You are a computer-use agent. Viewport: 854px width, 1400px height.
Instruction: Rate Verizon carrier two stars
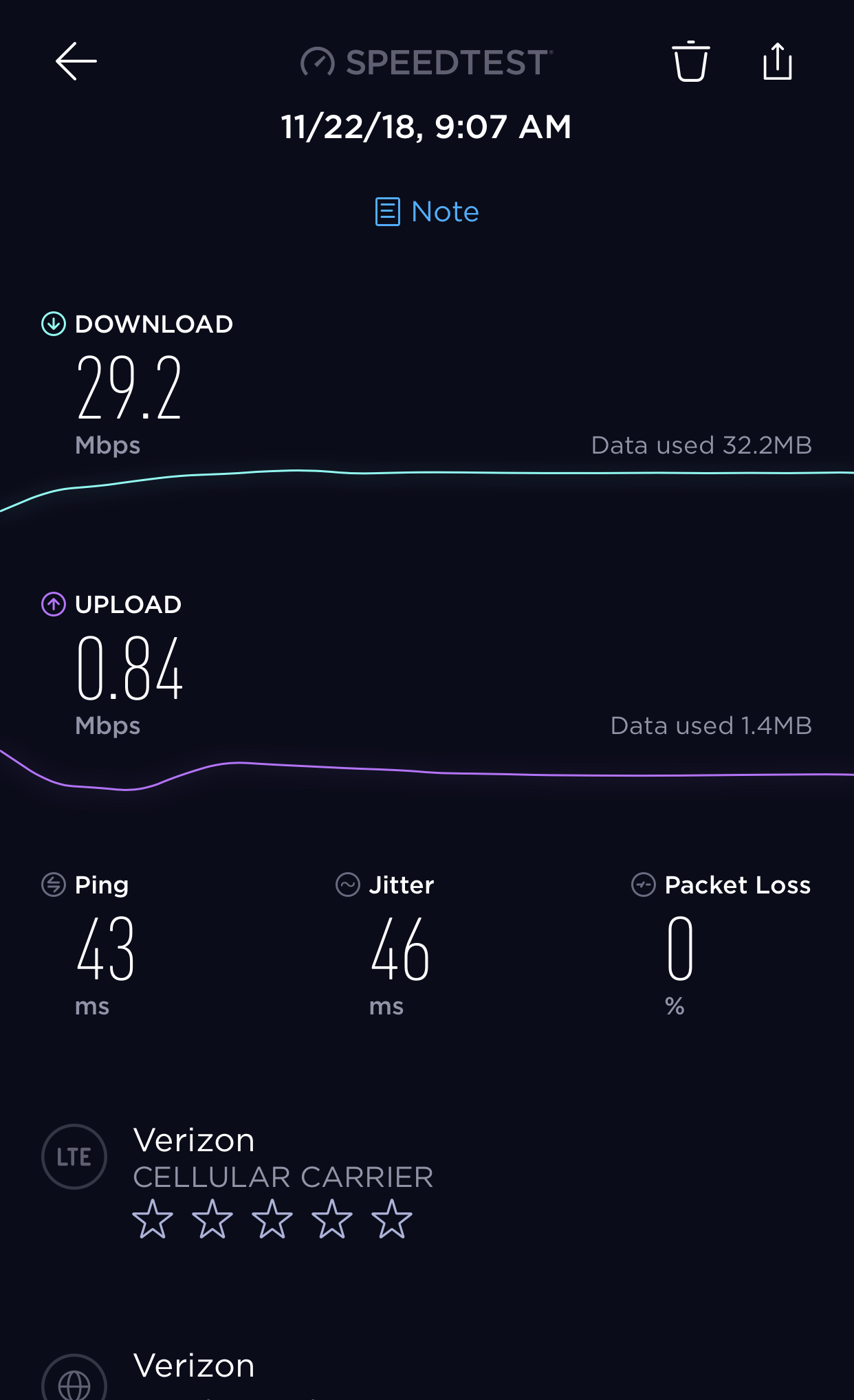tap(212, 1219)
